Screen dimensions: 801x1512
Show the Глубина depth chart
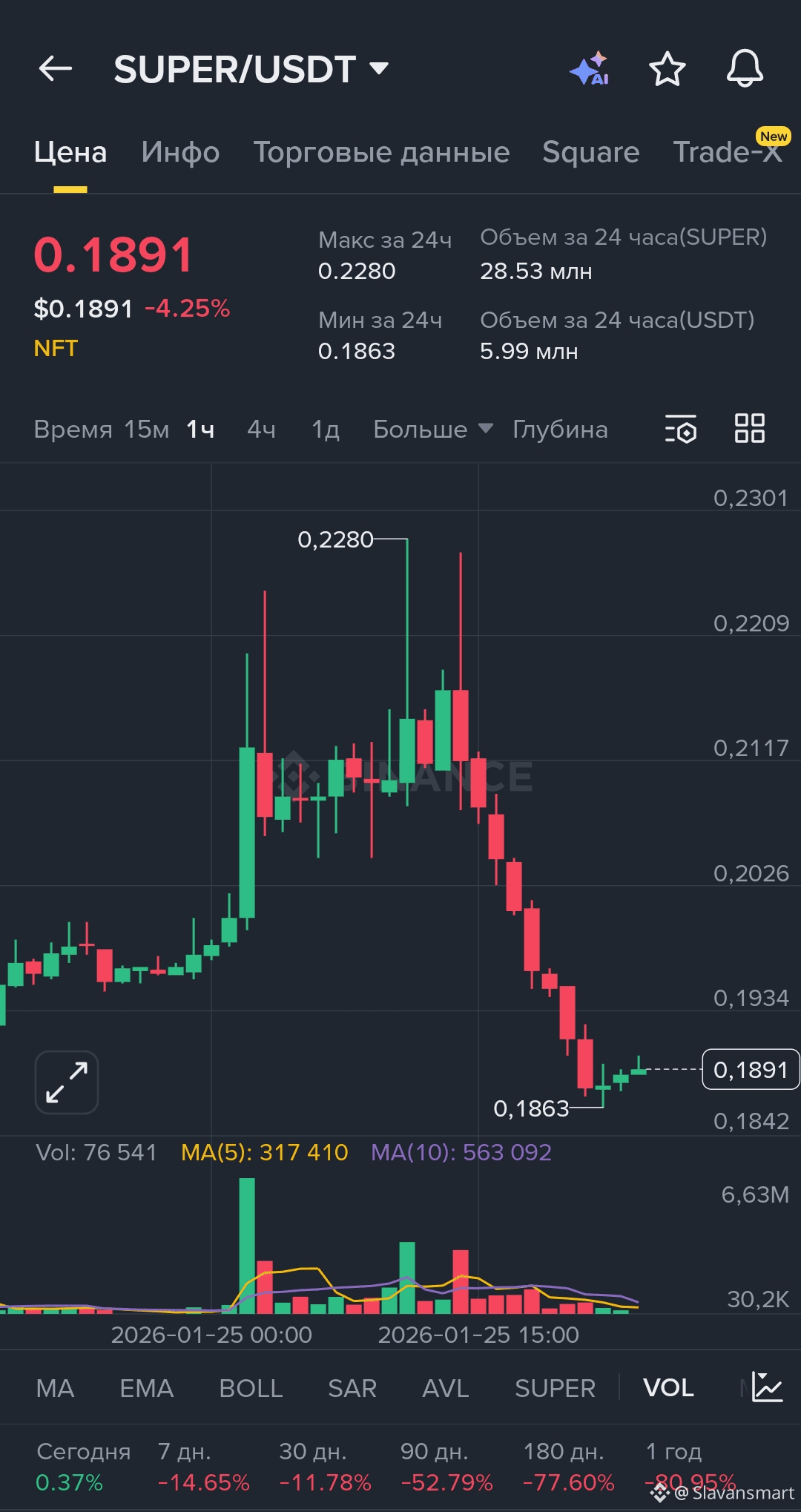[560, 430]
